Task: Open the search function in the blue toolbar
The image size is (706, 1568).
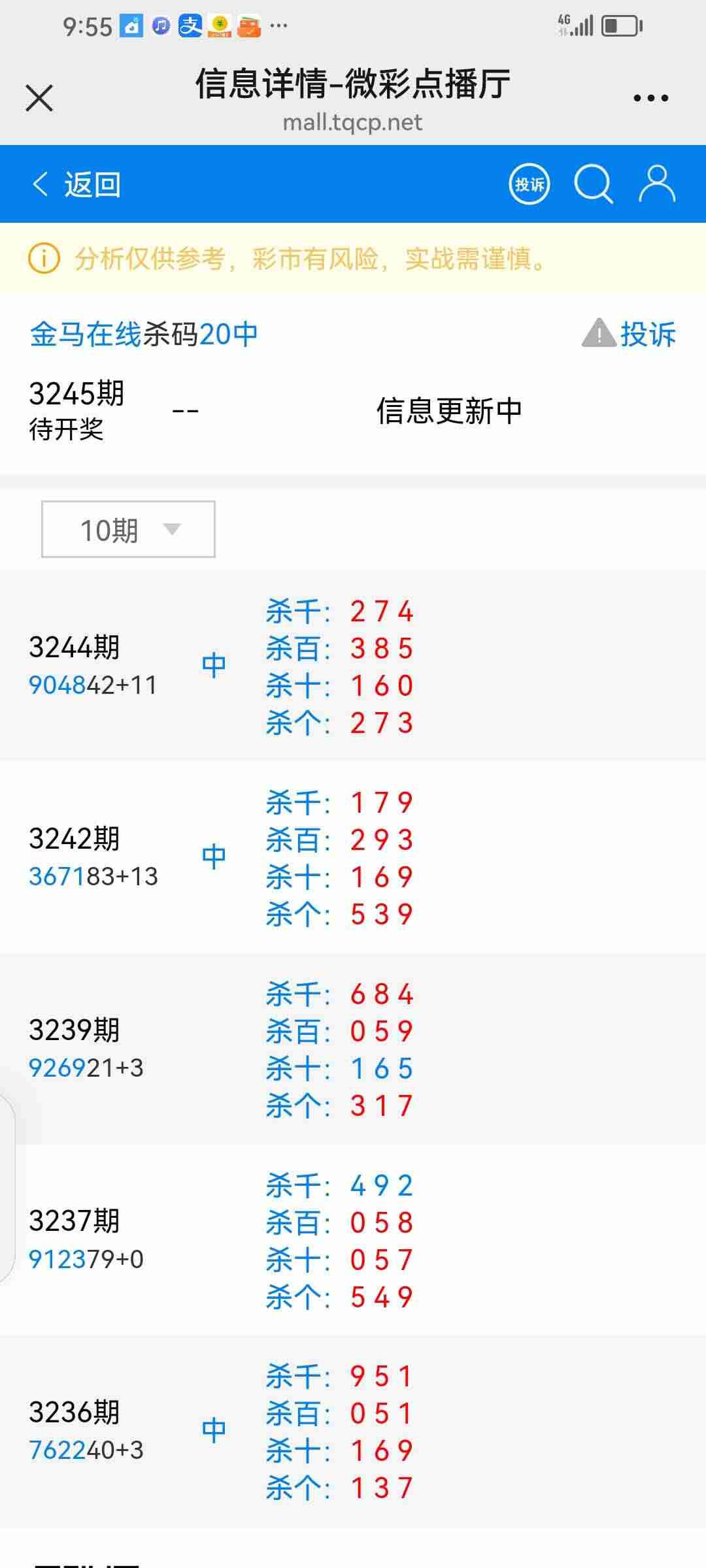Action: [594, 184]
